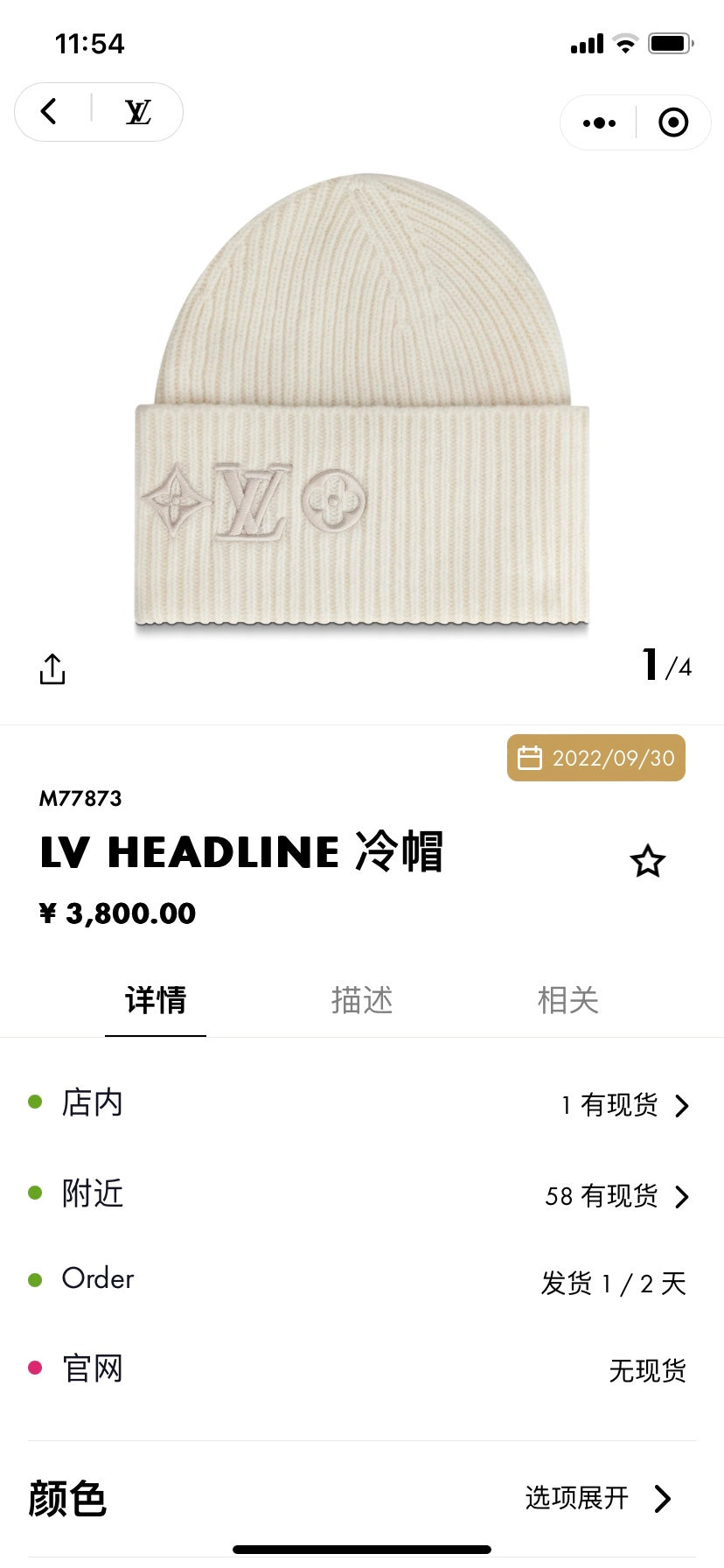Open 店内 in-store stock details
The height and width of the screenshot is (1568, 724).
tap(624, 1105)
